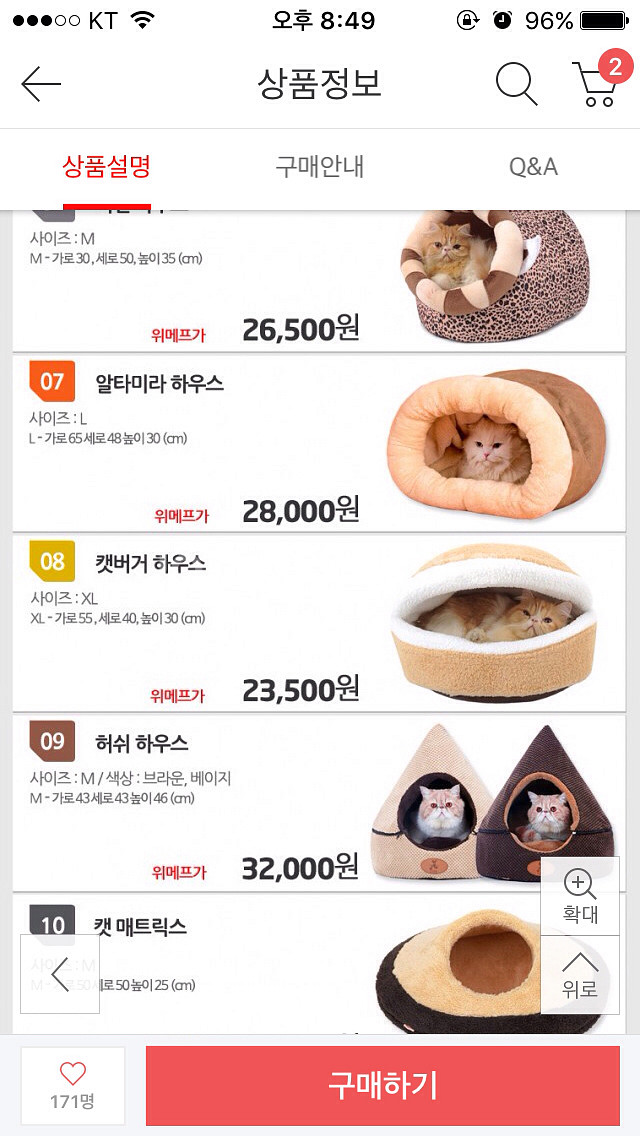Tap 위로 to jump to top
Screen dimensions: 640x1136
tap(580, 974)
